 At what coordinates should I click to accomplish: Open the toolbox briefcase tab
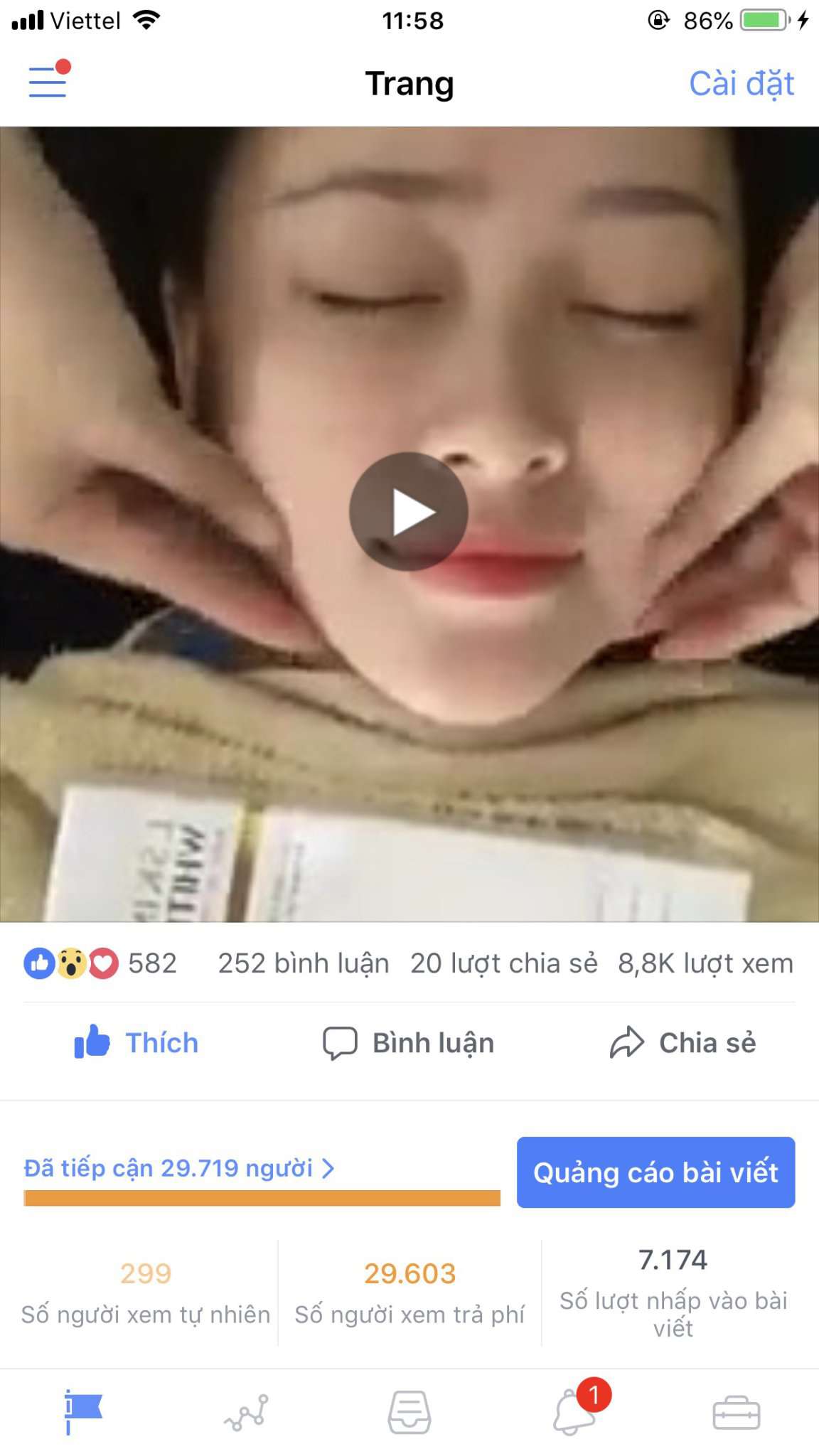pyautogui.click(x=737, y=1412)
